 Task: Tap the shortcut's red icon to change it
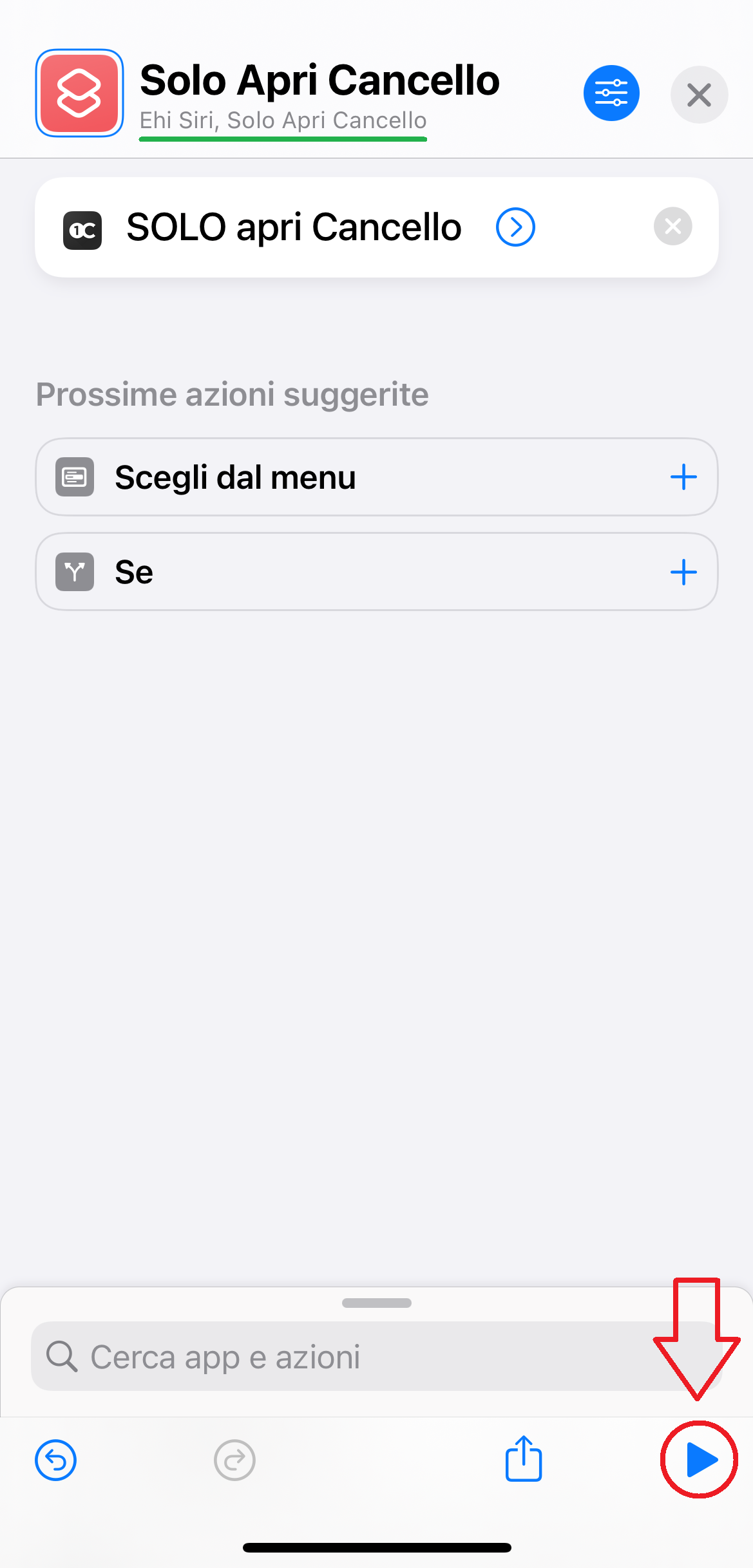click(x=79, y=93)
